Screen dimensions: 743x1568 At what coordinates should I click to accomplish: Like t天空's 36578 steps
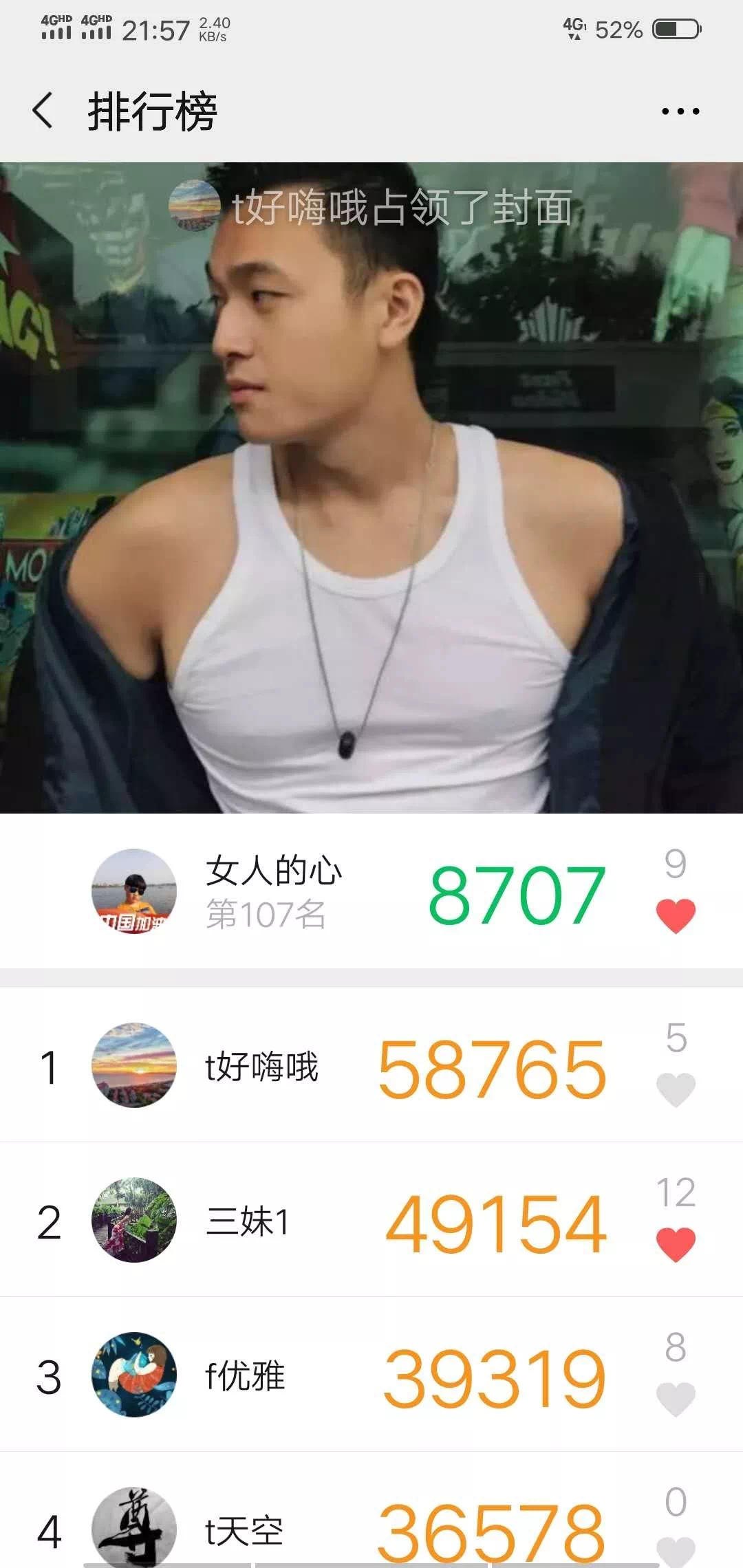(x=676, y=1550)
